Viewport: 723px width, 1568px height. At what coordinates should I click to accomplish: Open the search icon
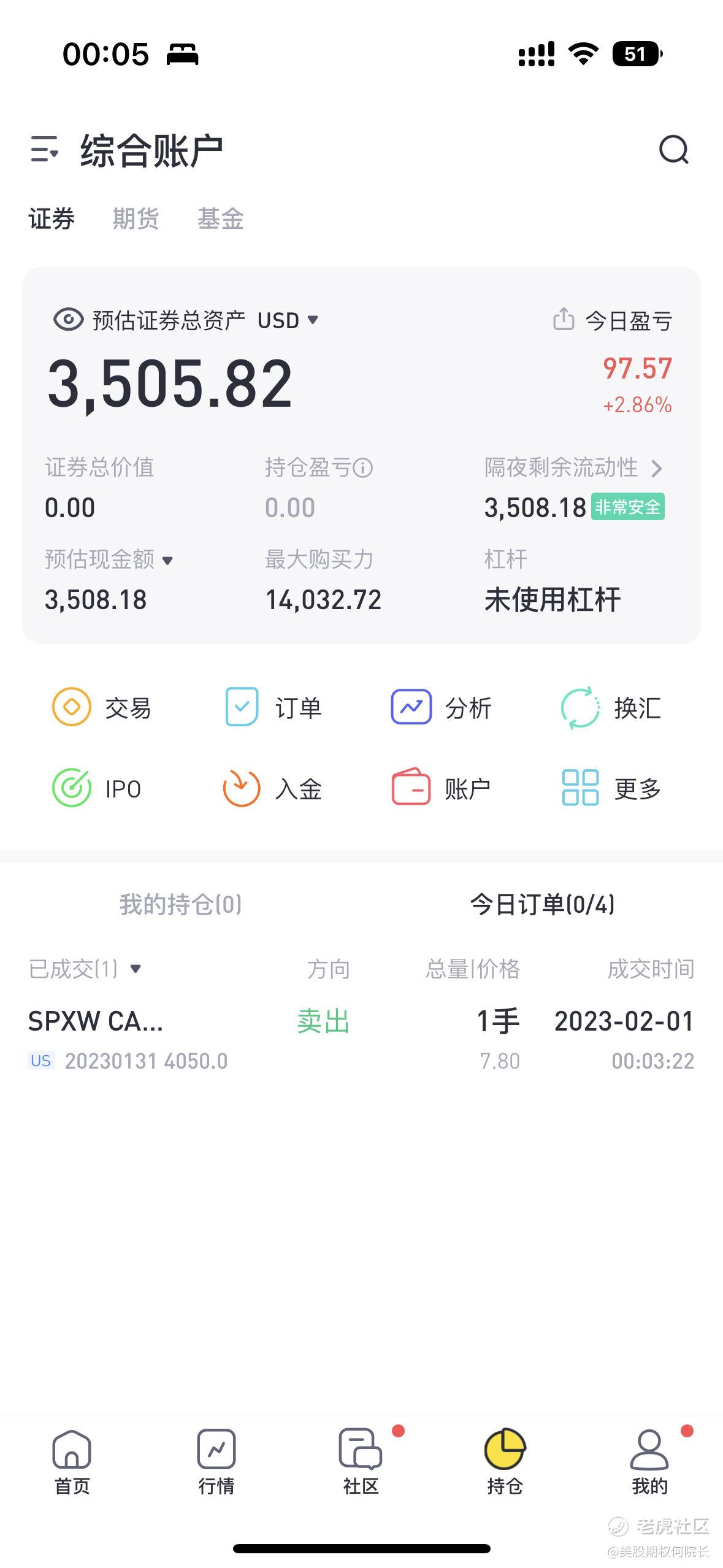[x=673, y=150]
